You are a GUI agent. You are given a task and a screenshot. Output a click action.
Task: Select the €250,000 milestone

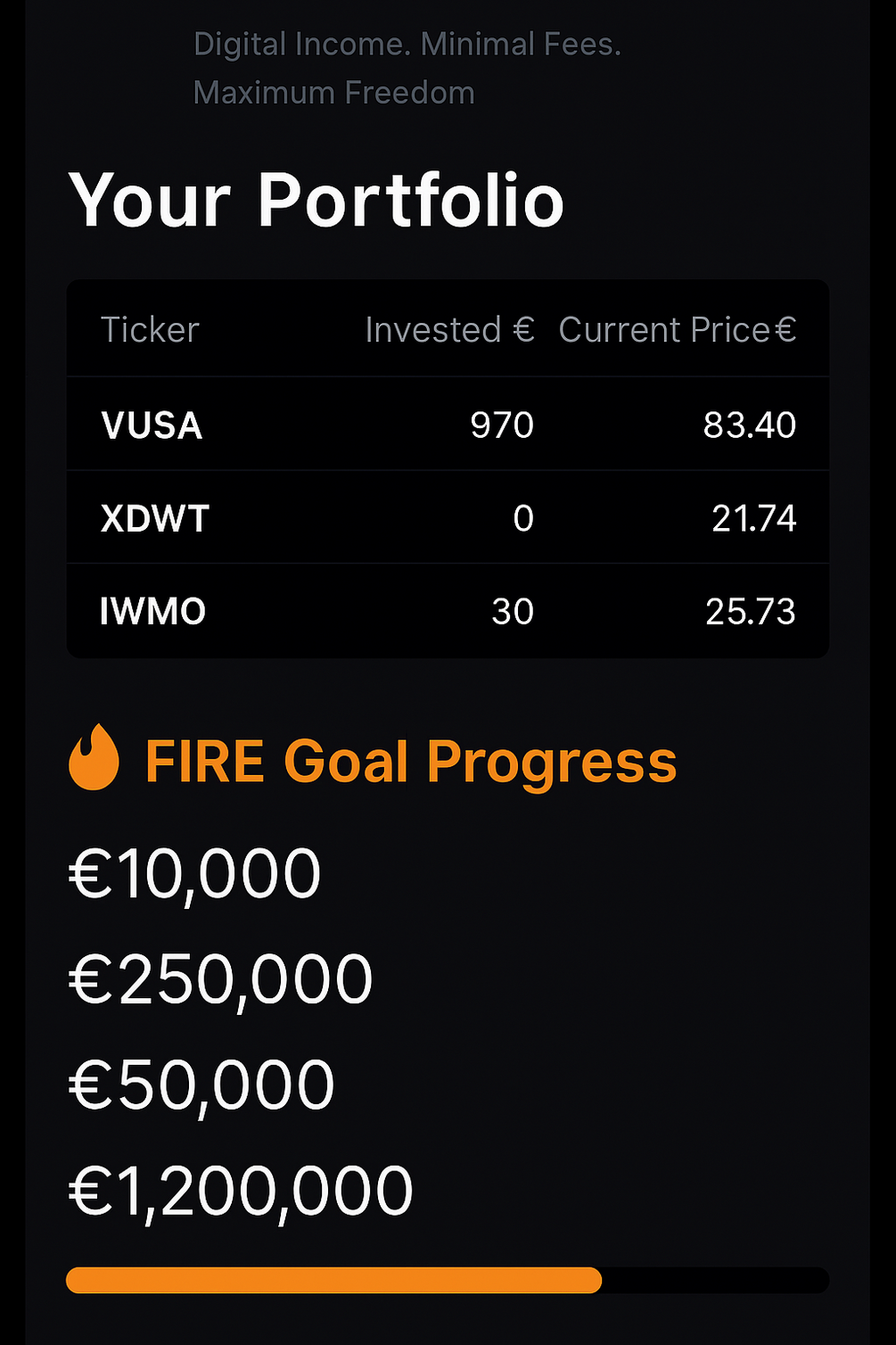[219, 978]
